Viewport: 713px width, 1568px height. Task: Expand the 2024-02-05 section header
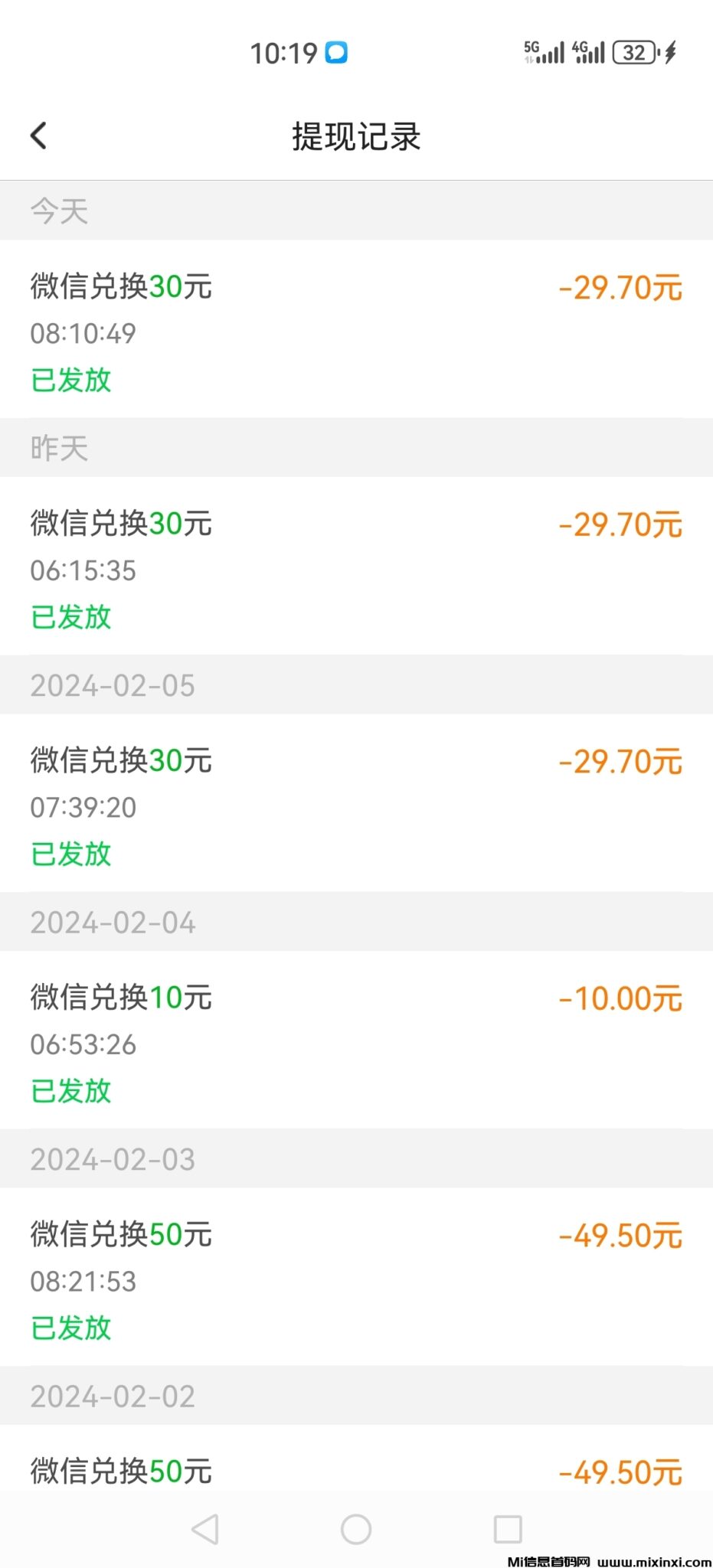pos(111,685)
